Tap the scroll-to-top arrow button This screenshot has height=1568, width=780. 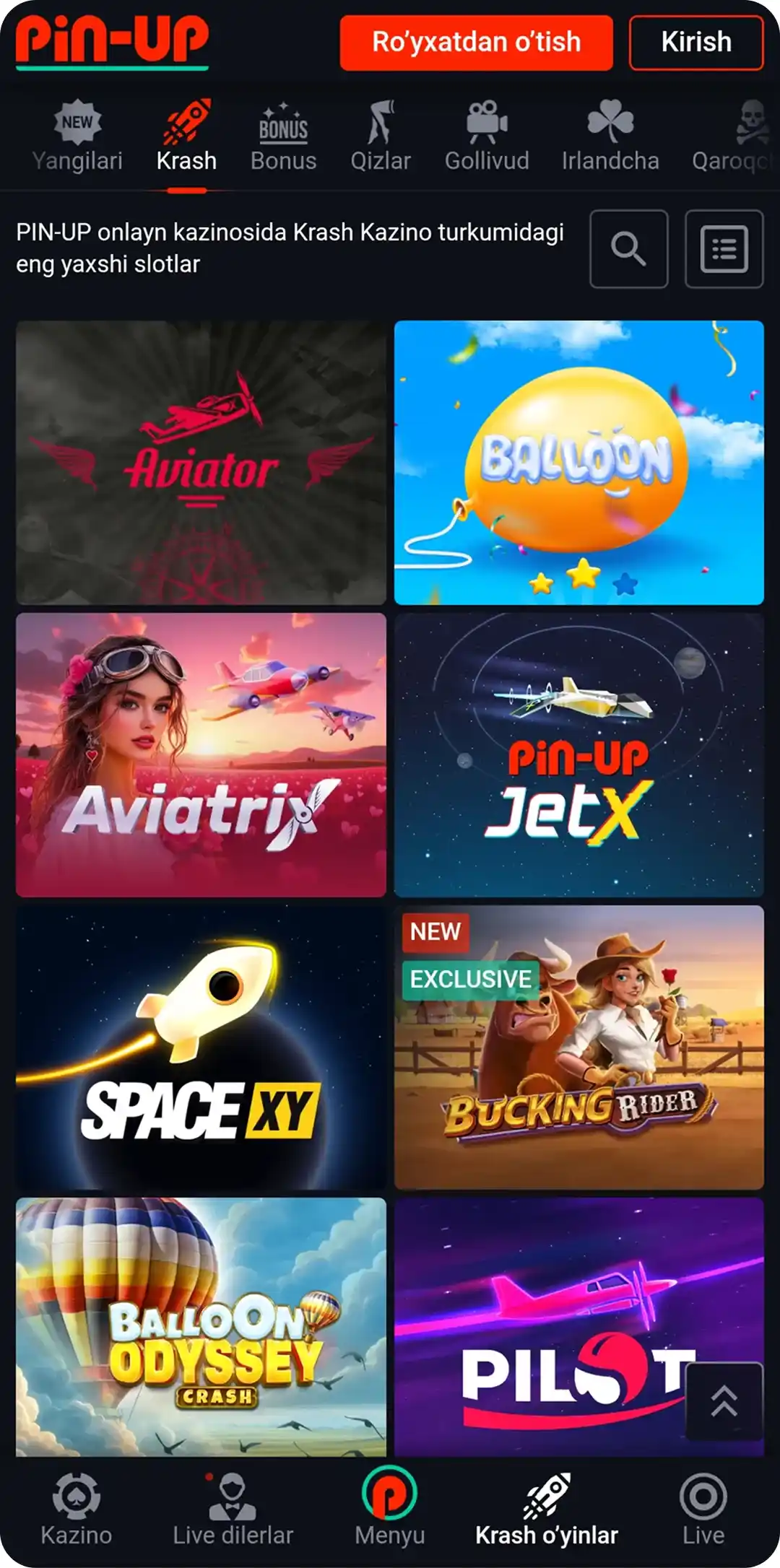724,1401
